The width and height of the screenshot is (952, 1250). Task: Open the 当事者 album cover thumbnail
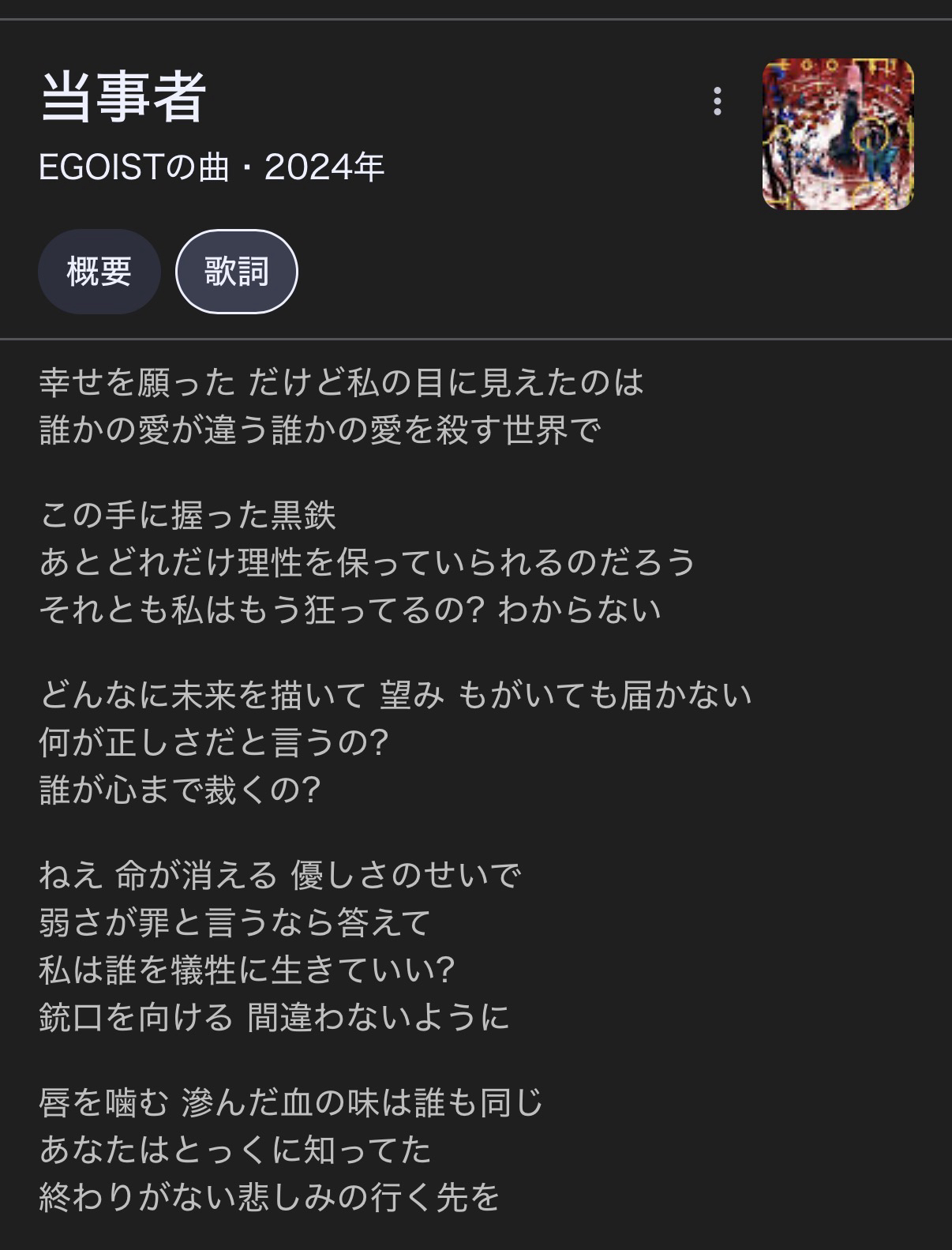[838, 134]
